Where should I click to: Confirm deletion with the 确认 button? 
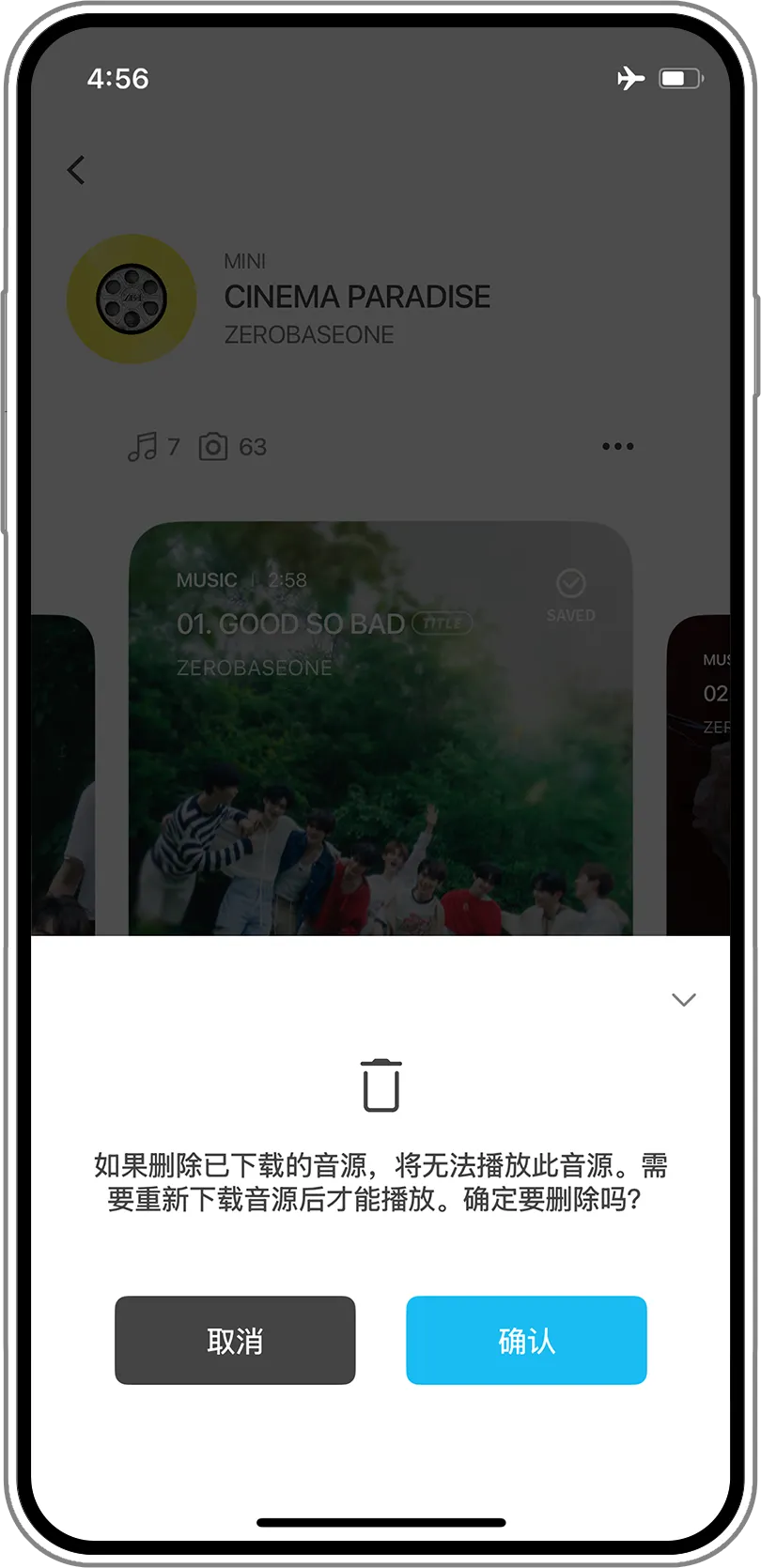point(526,1340)
